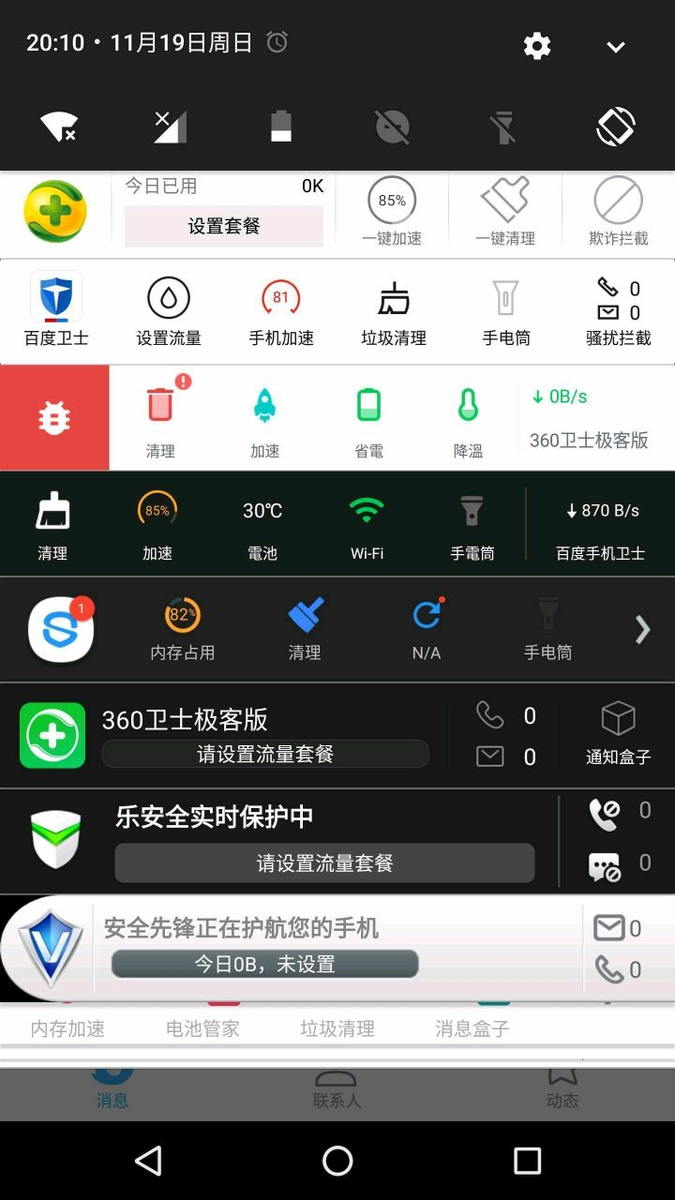Expand the quick settings panel chevron
This screenshot has width=675, height=1200.
(616, 46)
